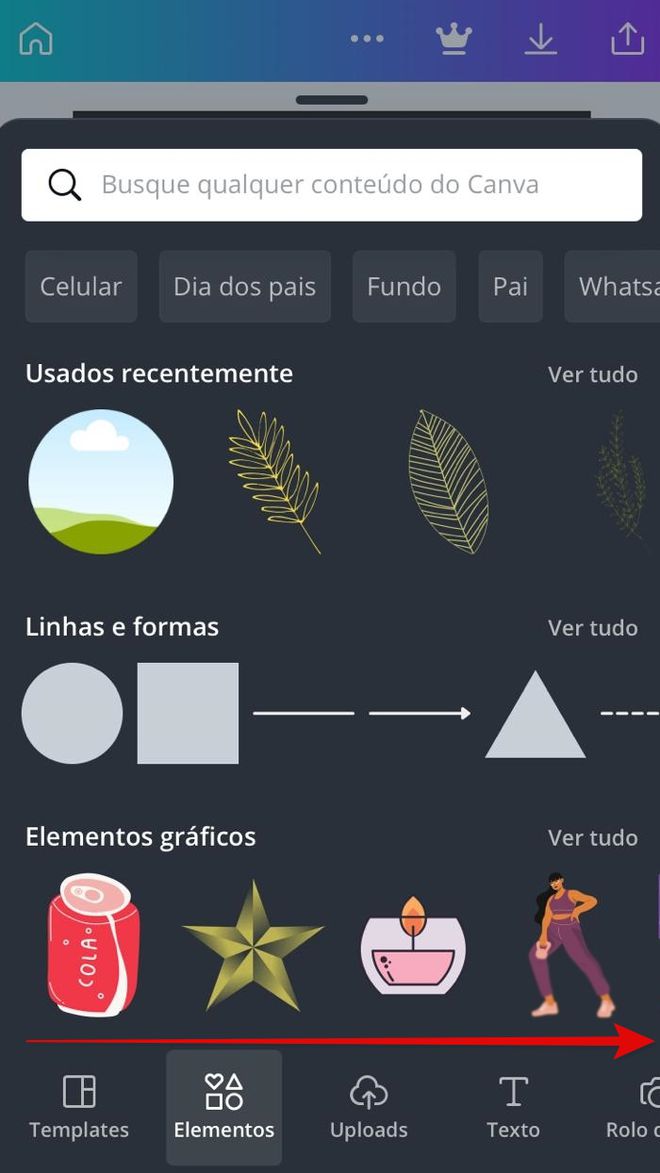View all Elementos gráficos
Viewport: 660px width, 1173px height.
[x=592, y=837]
